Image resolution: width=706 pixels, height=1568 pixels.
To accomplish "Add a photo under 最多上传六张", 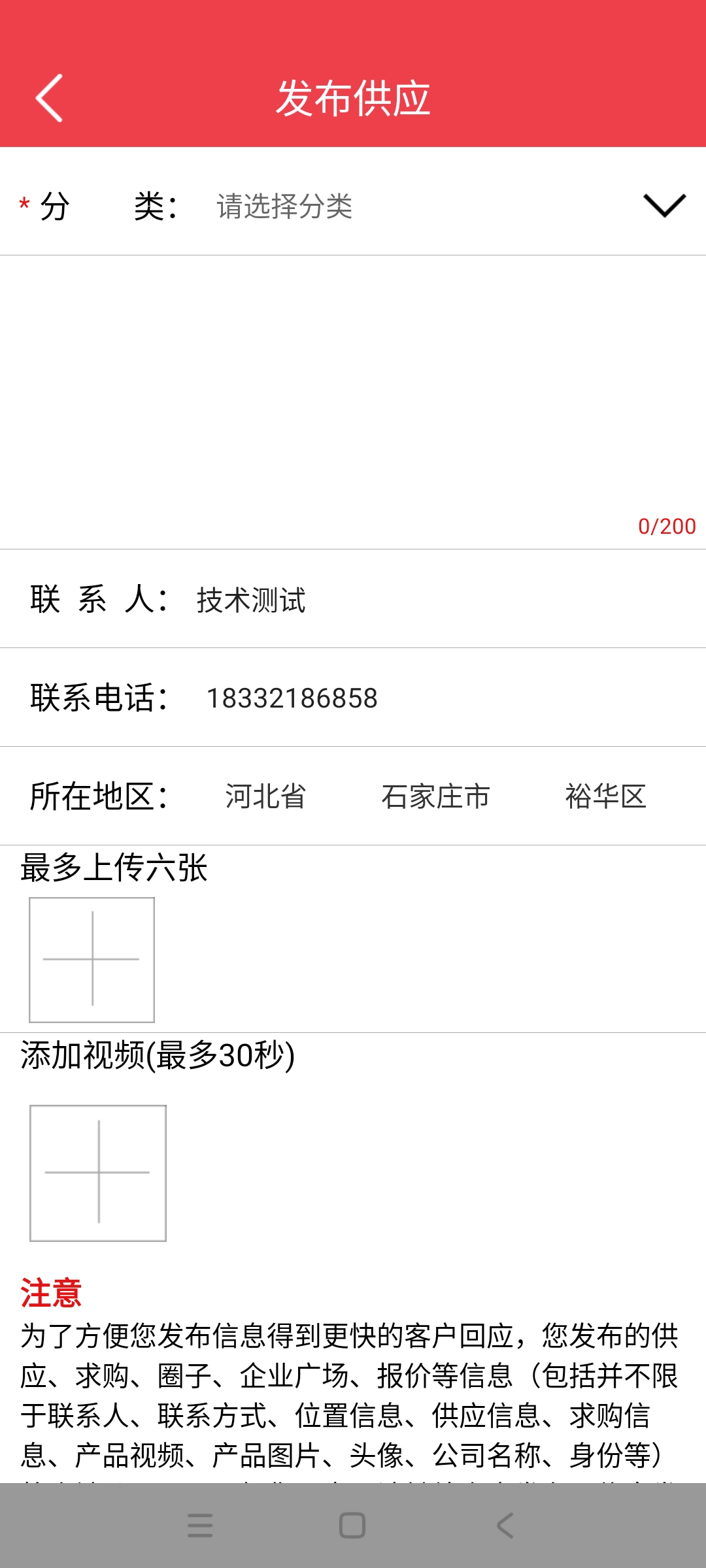I will point(92,959).
